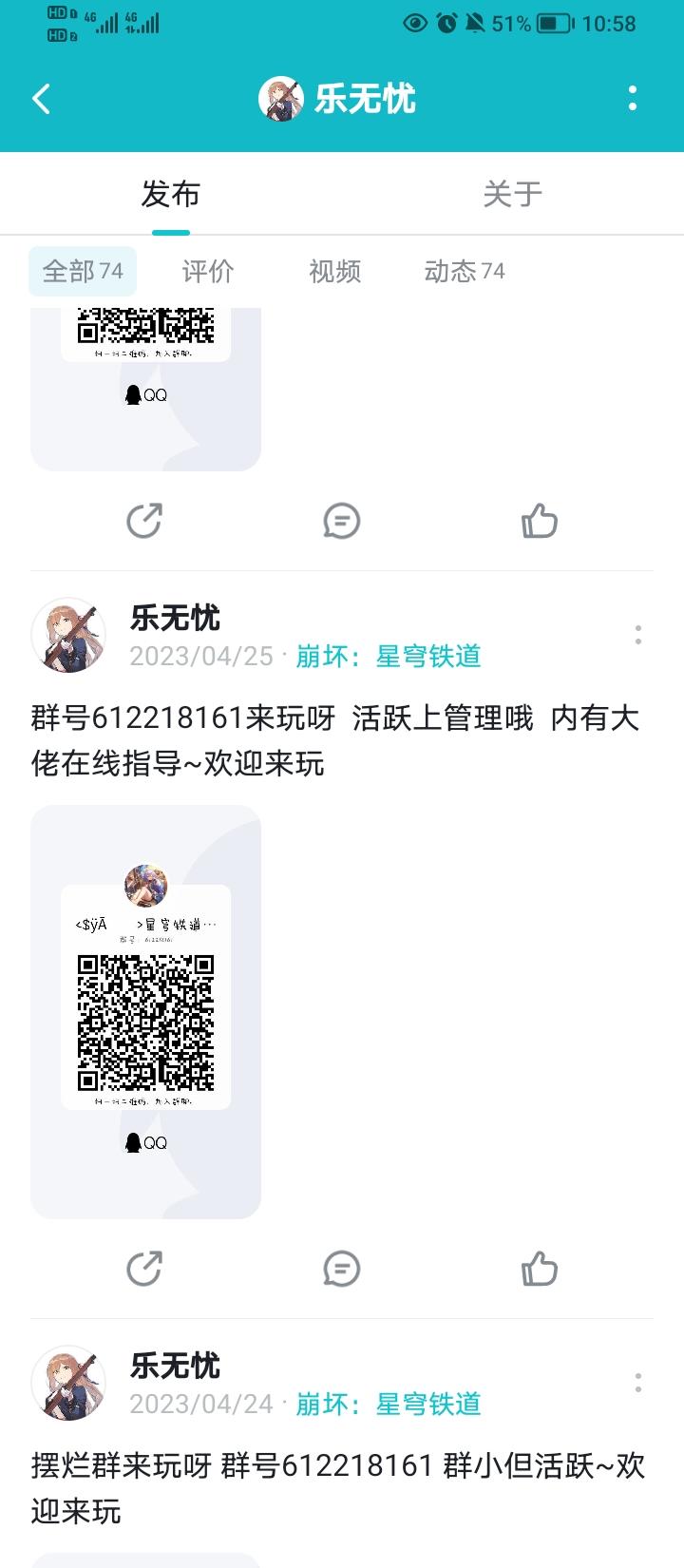Open 崩坏：星穹铁道 link on 2023/04/25 post

389,657
